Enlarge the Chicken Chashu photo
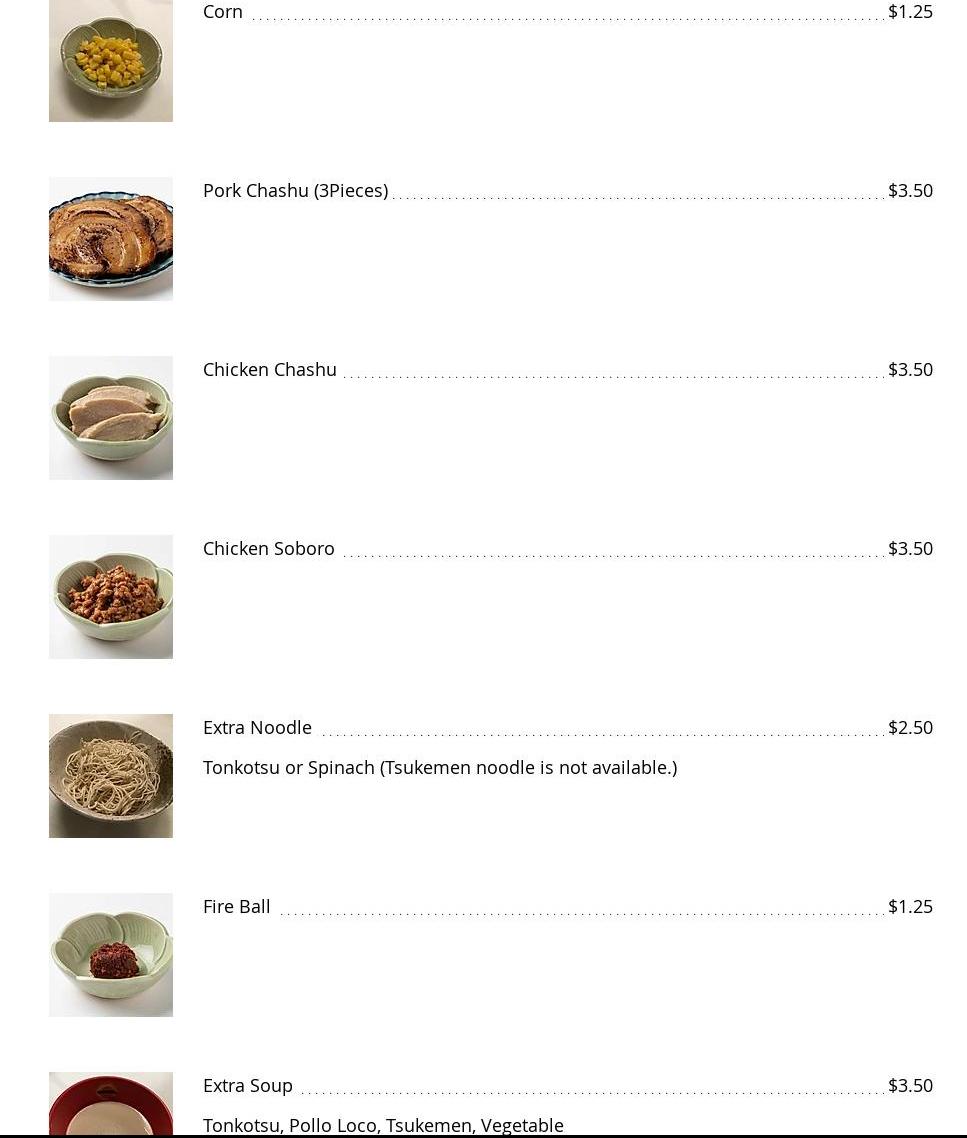 coord(111,418)
